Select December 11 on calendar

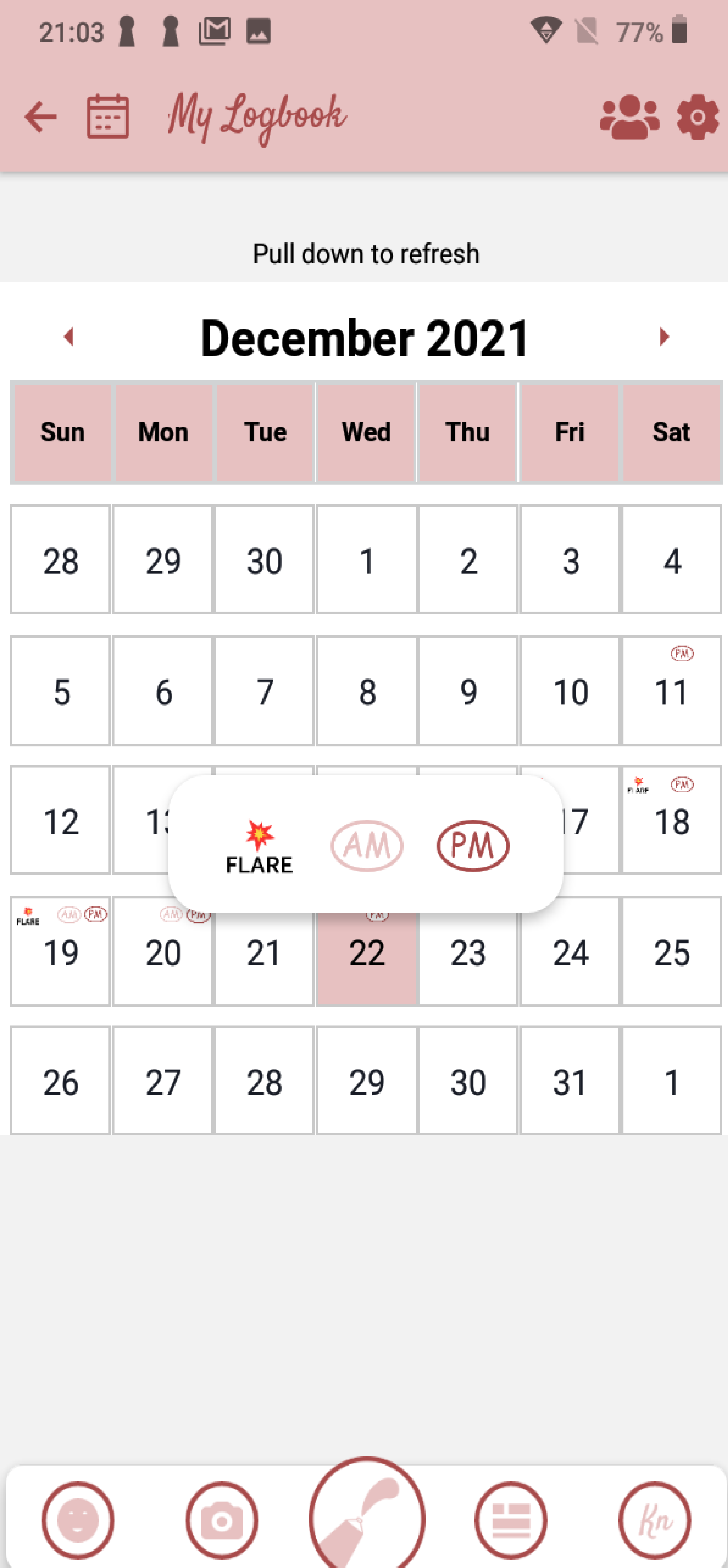[x=671, y=691]
